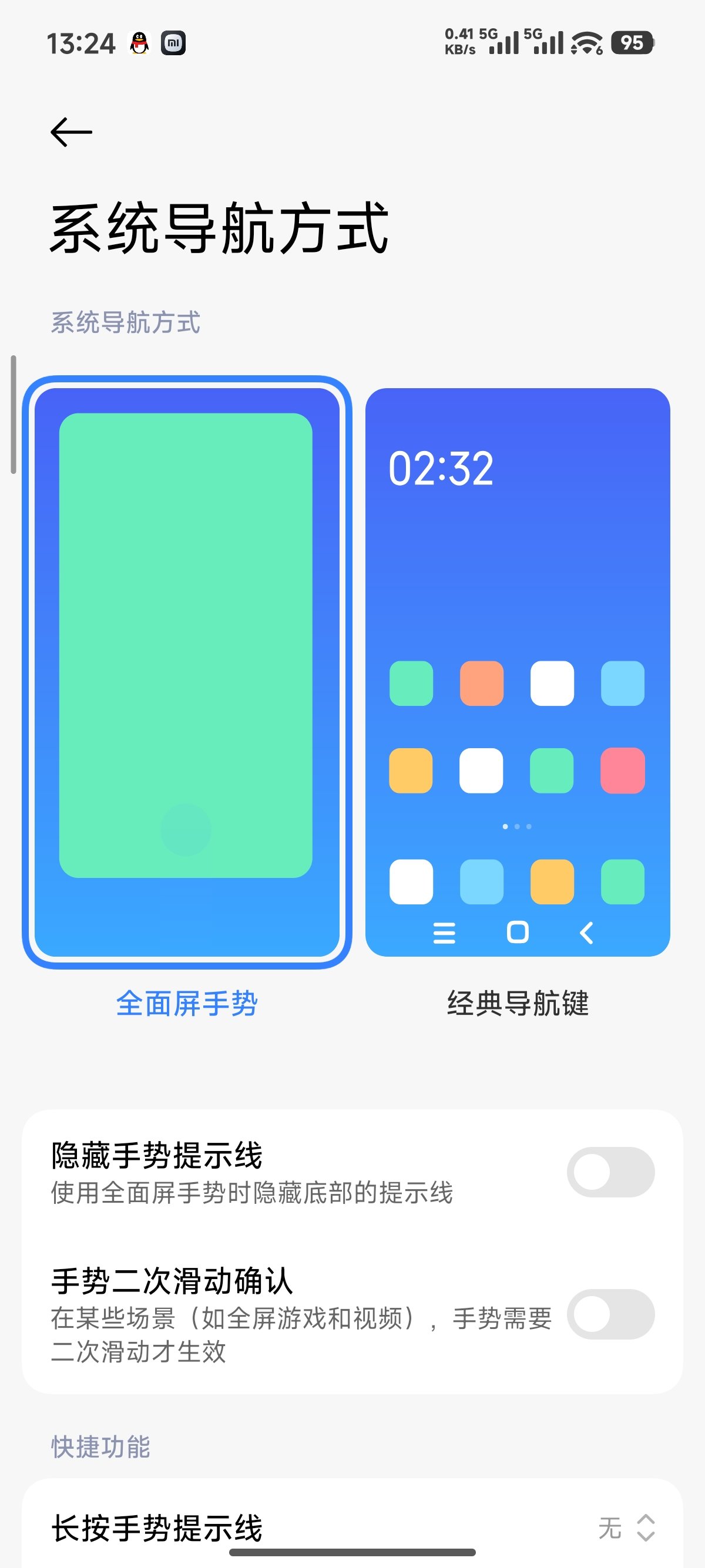Select 经典导航键 navigation option
Viewport: 705px width, 1568px height.
pyautogui.click(x=518, y=672)
